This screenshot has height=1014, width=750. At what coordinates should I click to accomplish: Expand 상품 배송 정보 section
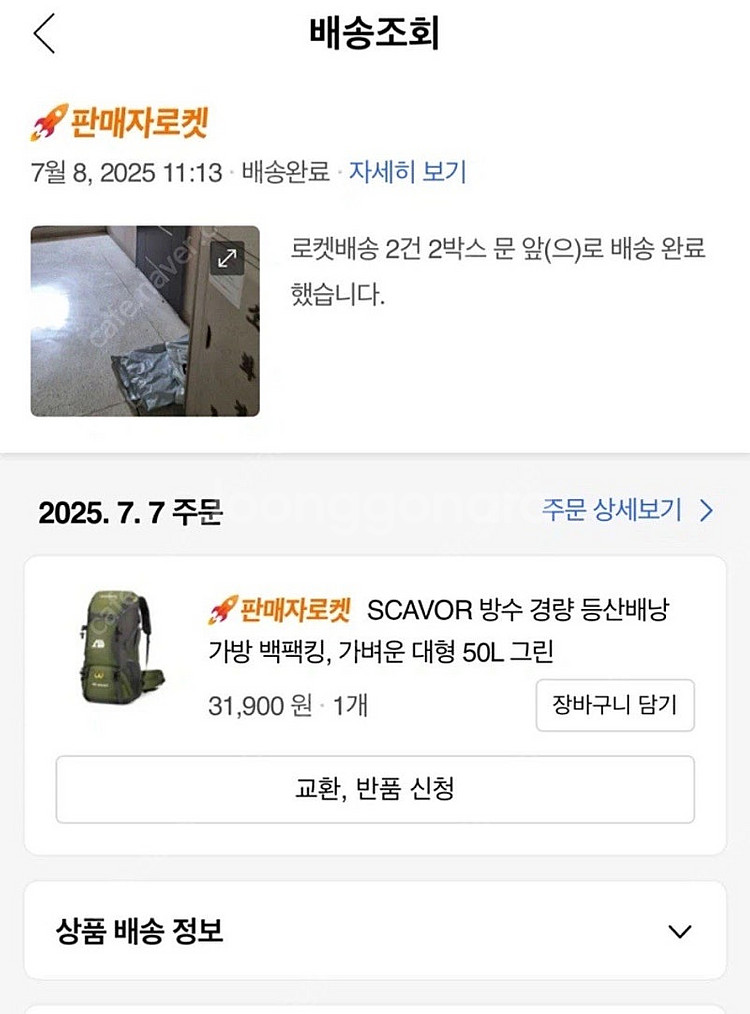(x=679, y=932)
